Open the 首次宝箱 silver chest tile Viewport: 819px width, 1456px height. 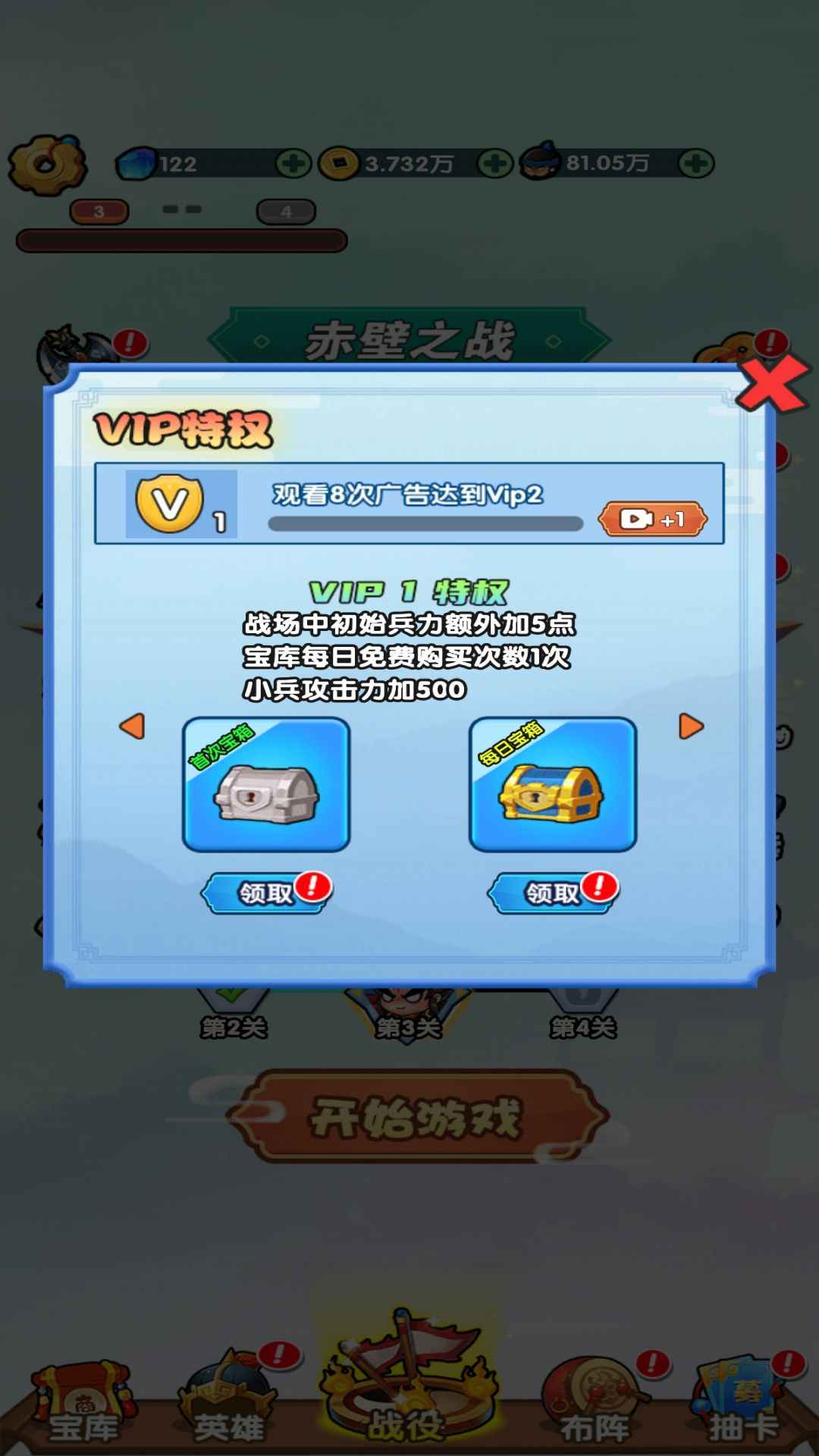(266, 784)
